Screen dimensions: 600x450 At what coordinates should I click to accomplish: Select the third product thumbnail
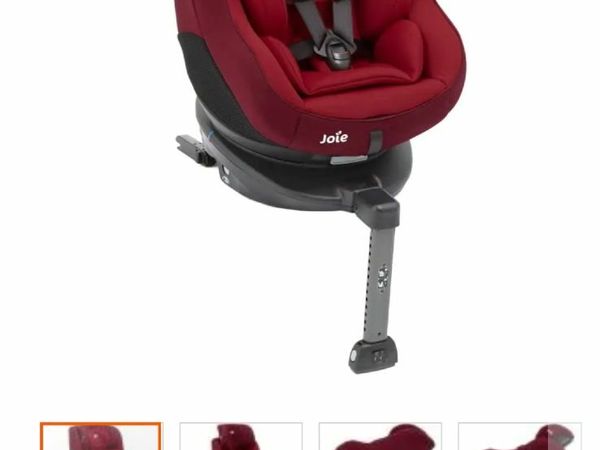[380, 437]
